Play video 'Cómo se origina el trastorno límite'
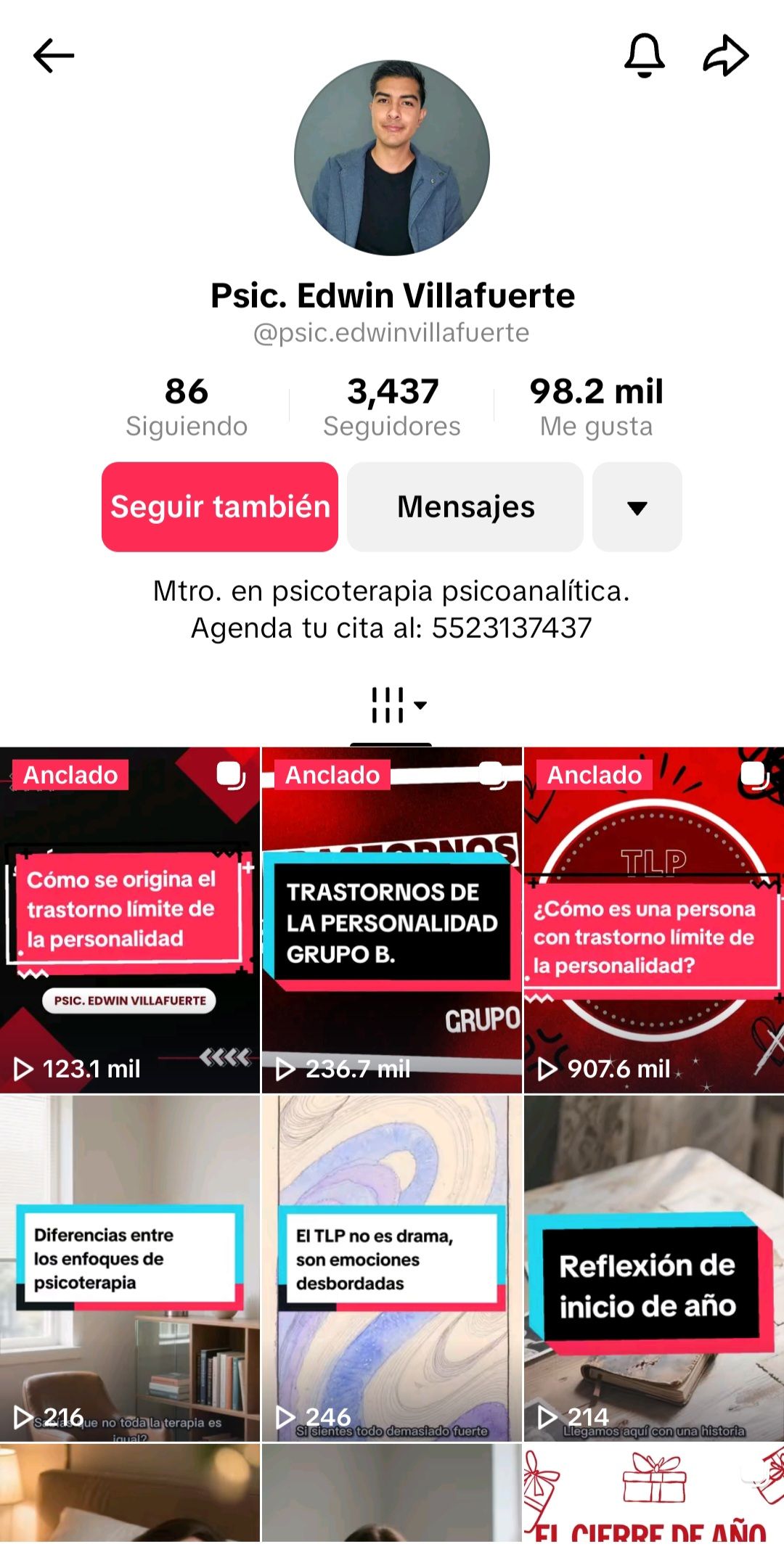The image size is (784, 1568). (130, 920)
